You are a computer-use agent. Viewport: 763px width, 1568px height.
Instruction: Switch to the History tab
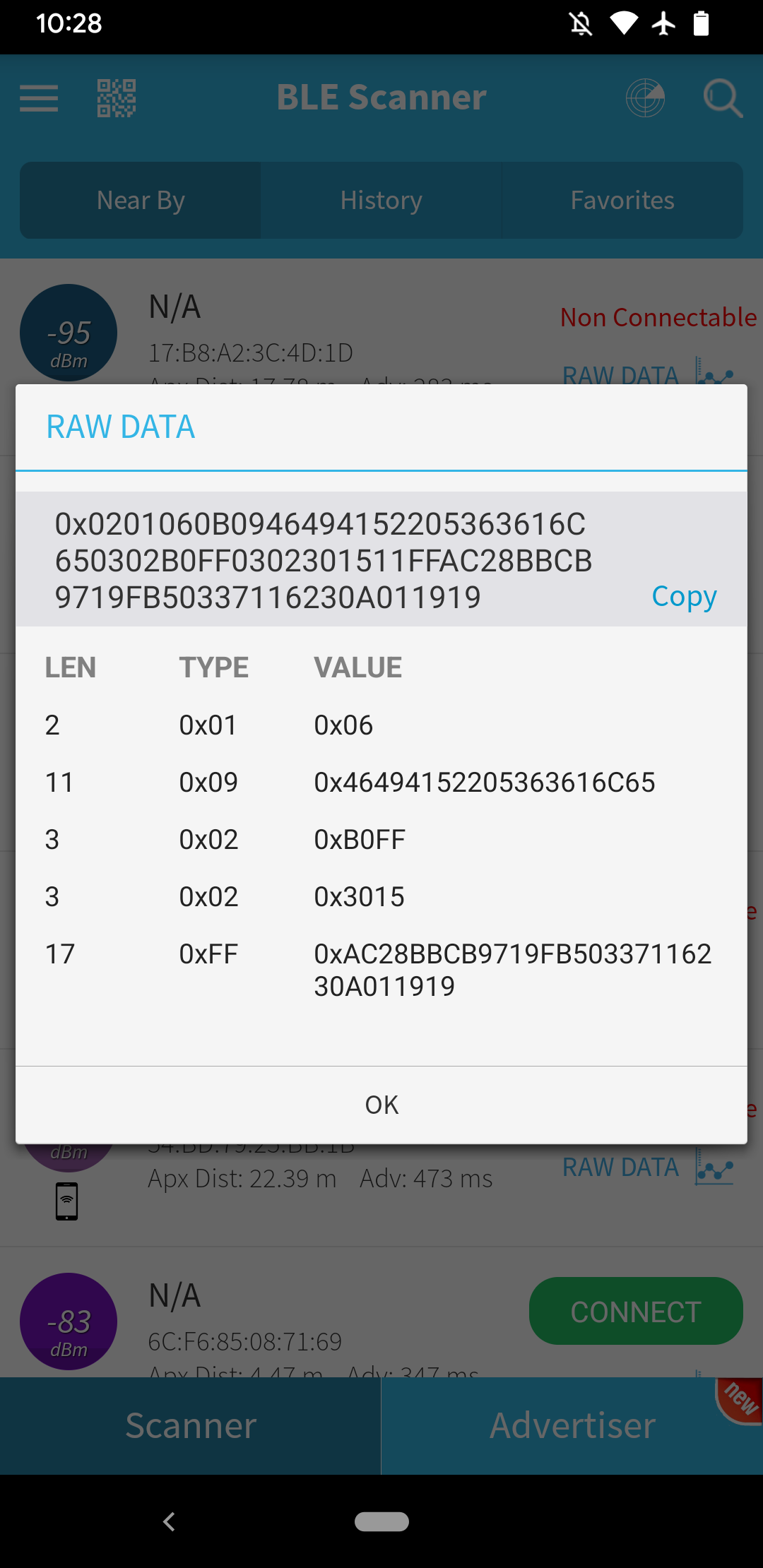point(381,200)
